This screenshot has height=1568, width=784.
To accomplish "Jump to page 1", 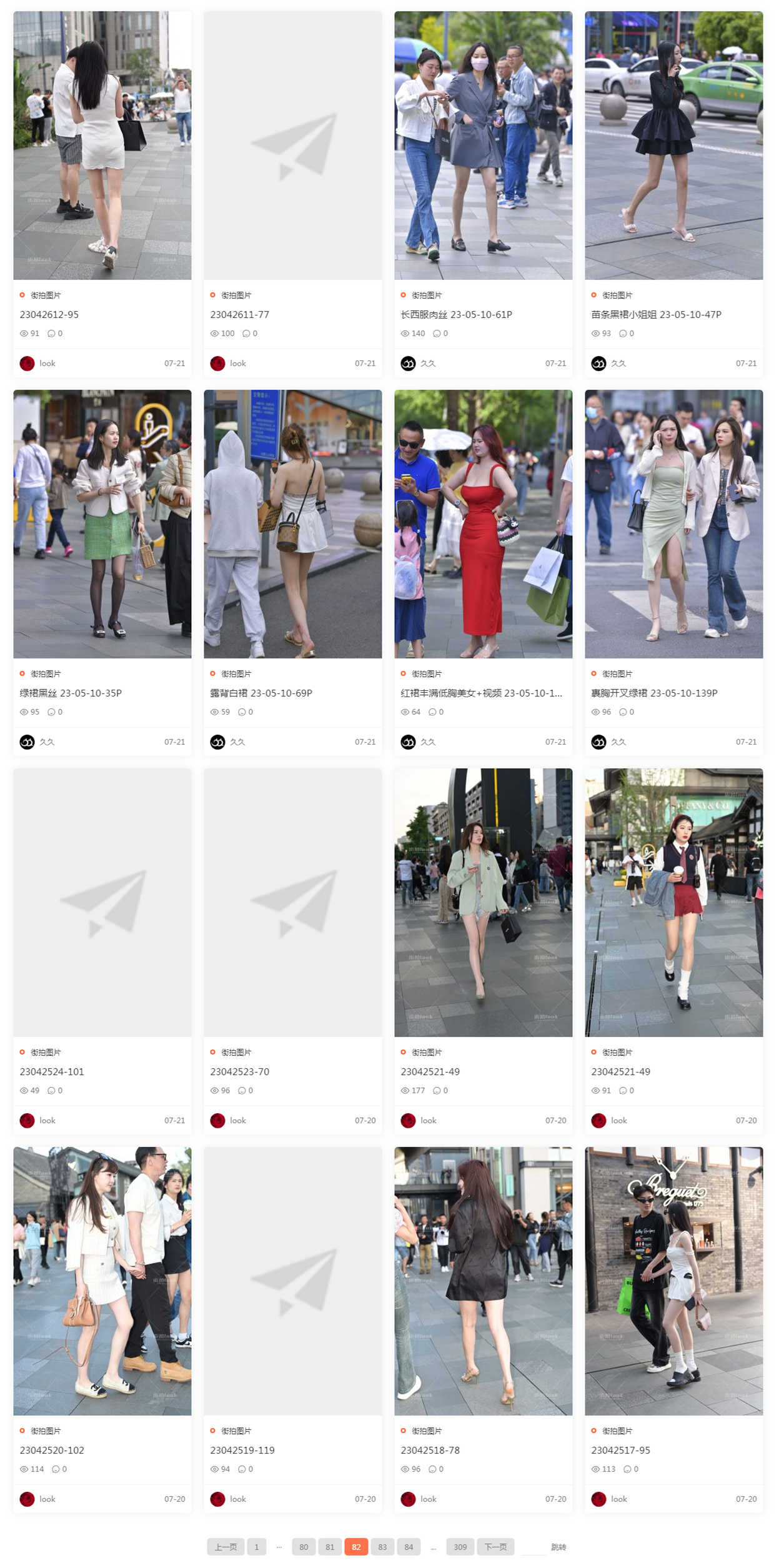I will coord(256,1547).
